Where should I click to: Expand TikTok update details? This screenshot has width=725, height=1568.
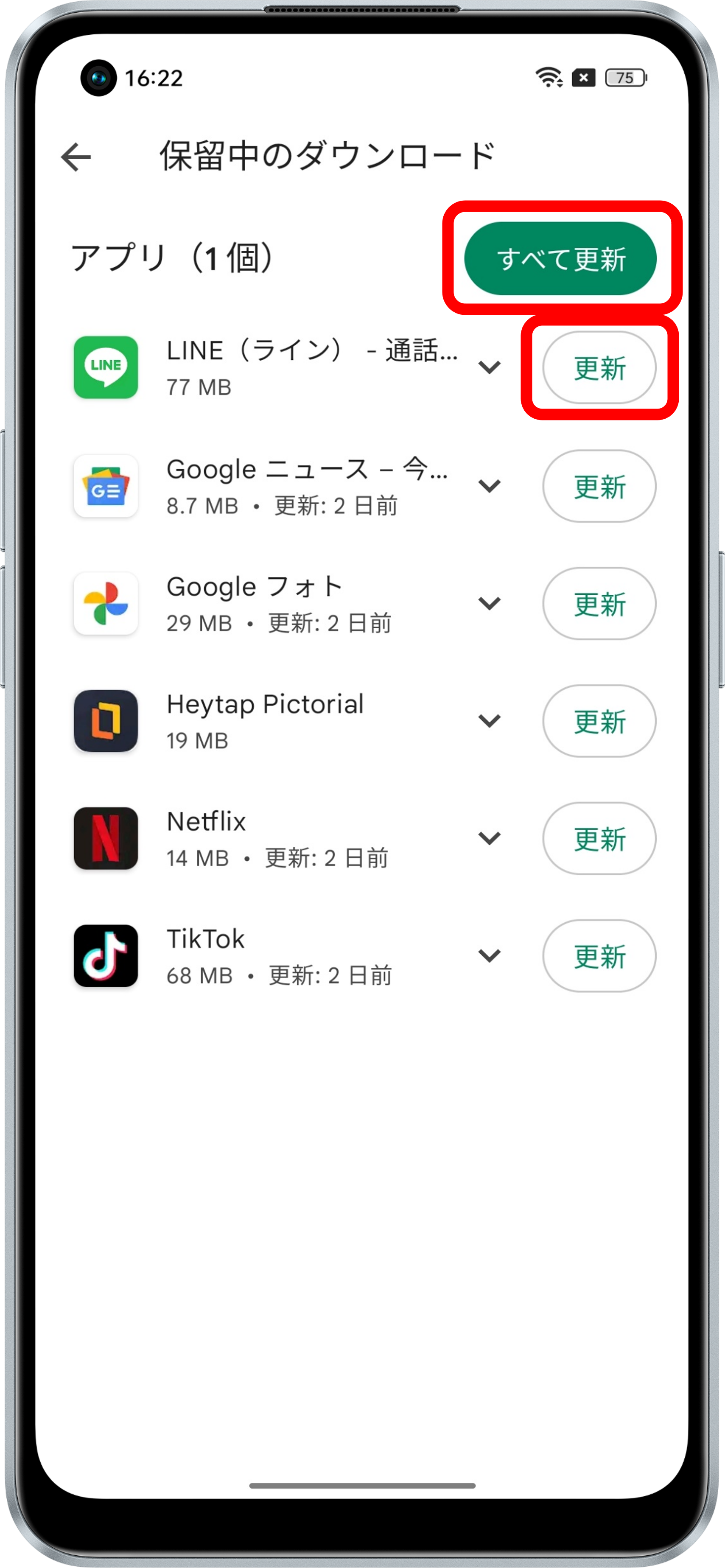pos(490,956)
